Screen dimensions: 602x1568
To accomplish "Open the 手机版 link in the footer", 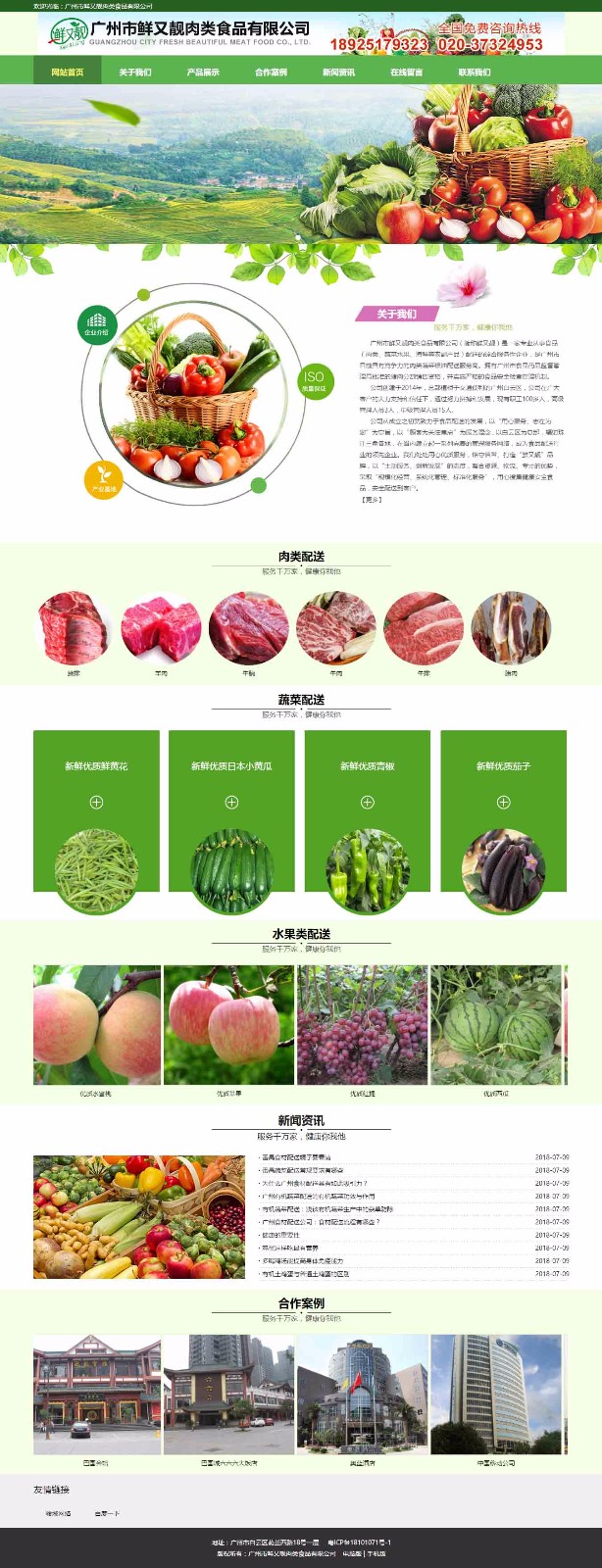I will 376,1553.
